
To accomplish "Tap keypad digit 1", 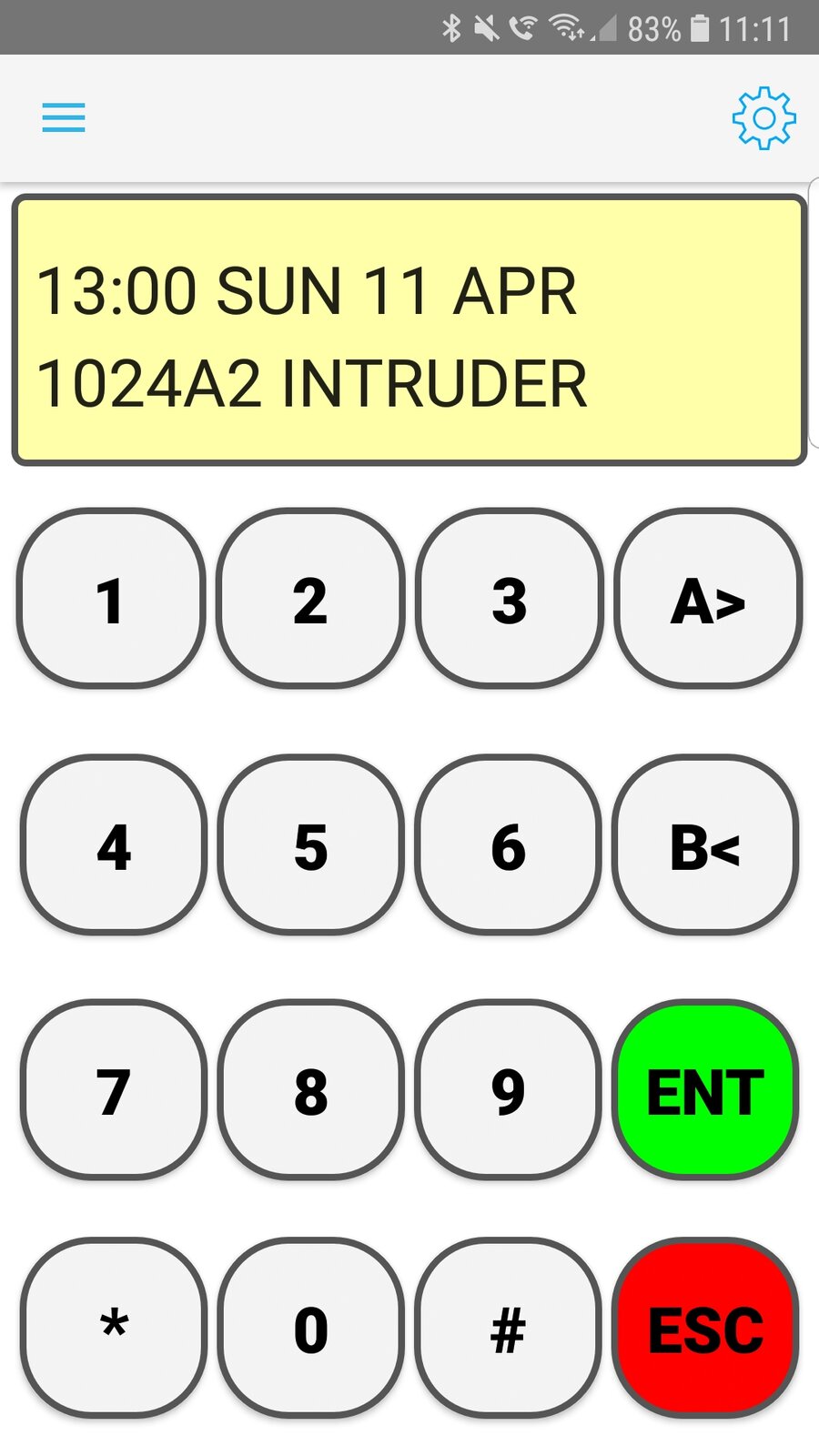I will coord(111,599).
